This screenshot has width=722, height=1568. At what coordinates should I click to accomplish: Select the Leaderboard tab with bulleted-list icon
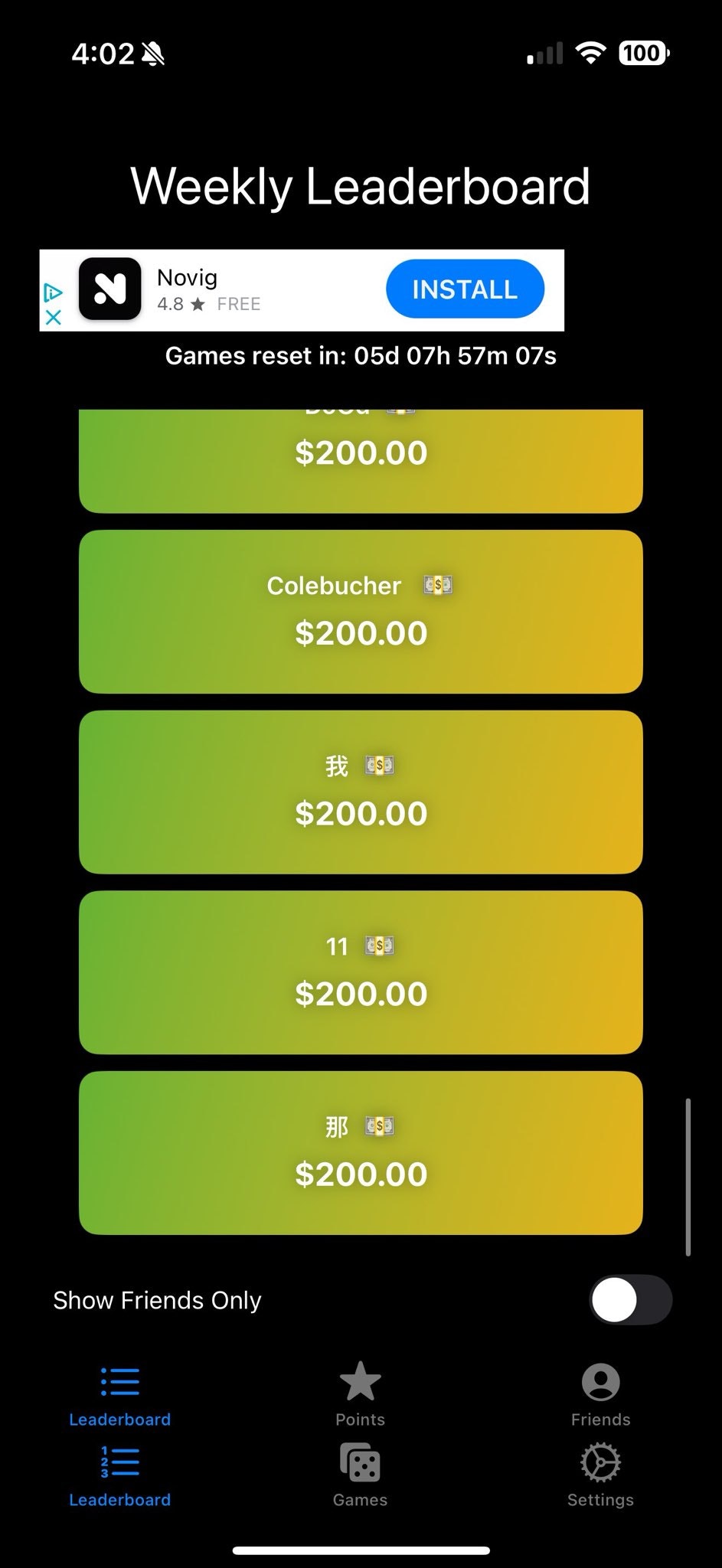[x=120, y=1394]
